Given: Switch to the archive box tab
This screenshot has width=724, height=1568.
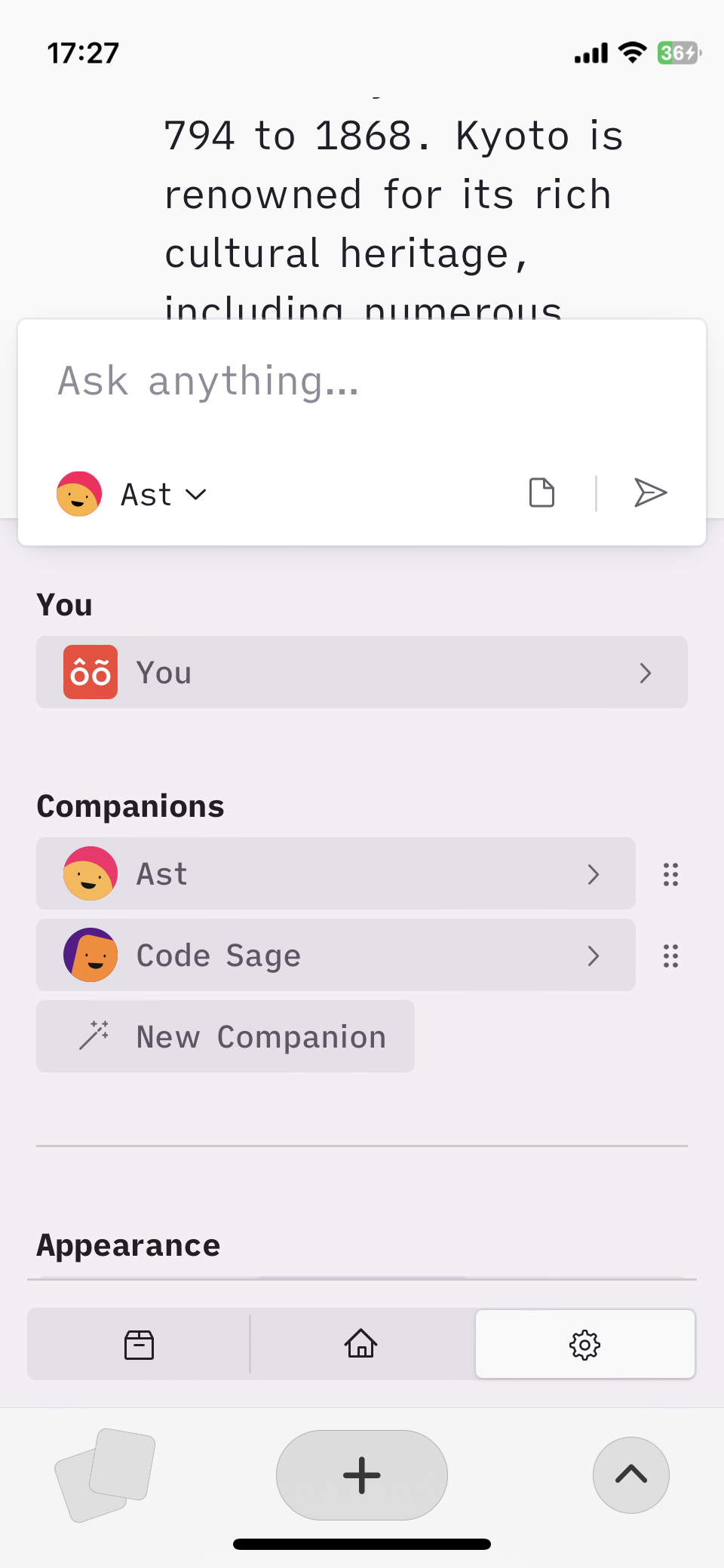Looking at the screenshot, I should tap(139, 1344).
